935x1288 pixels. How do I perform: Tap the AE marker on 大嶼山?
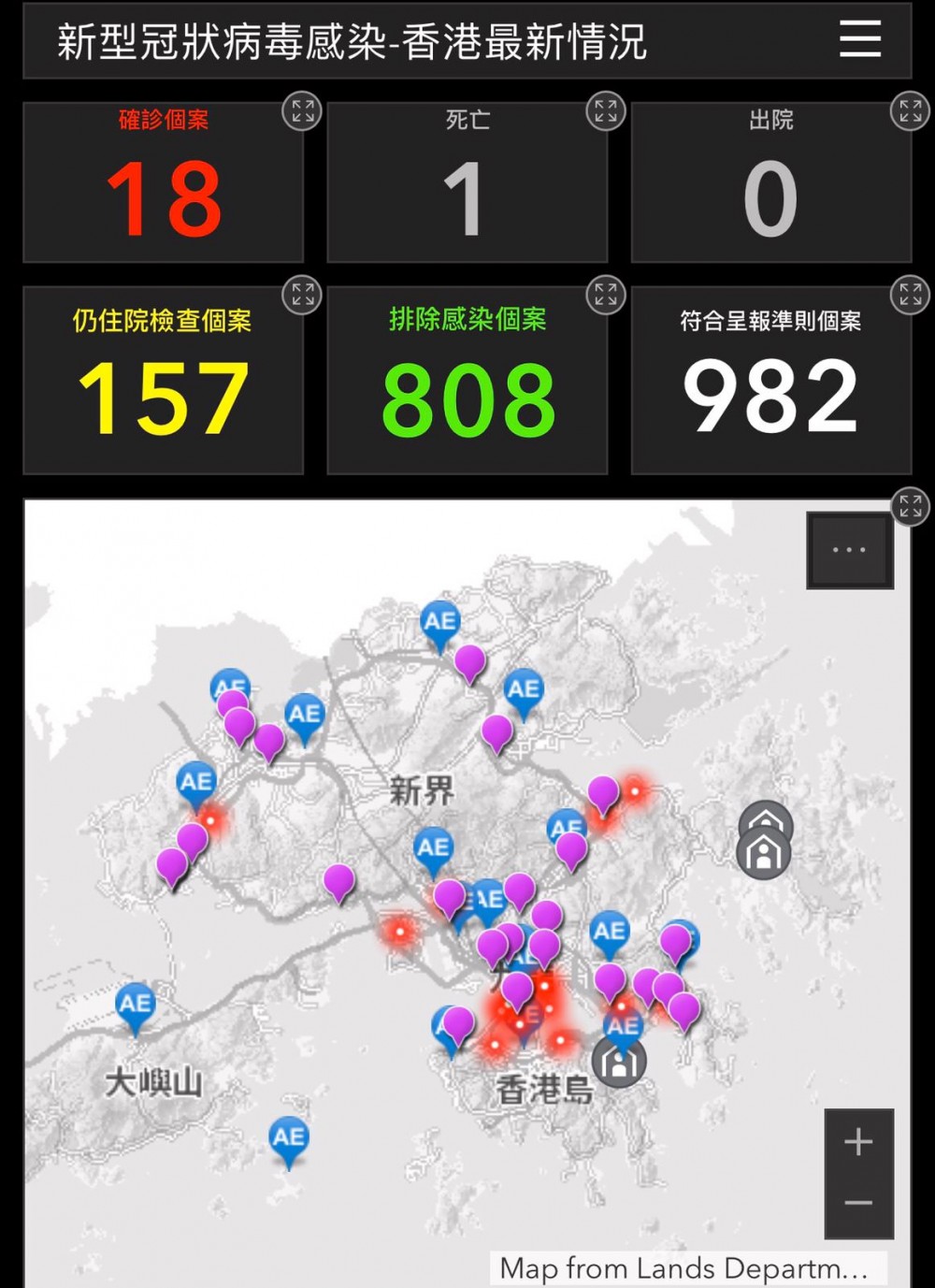(x=136, y=1006)
